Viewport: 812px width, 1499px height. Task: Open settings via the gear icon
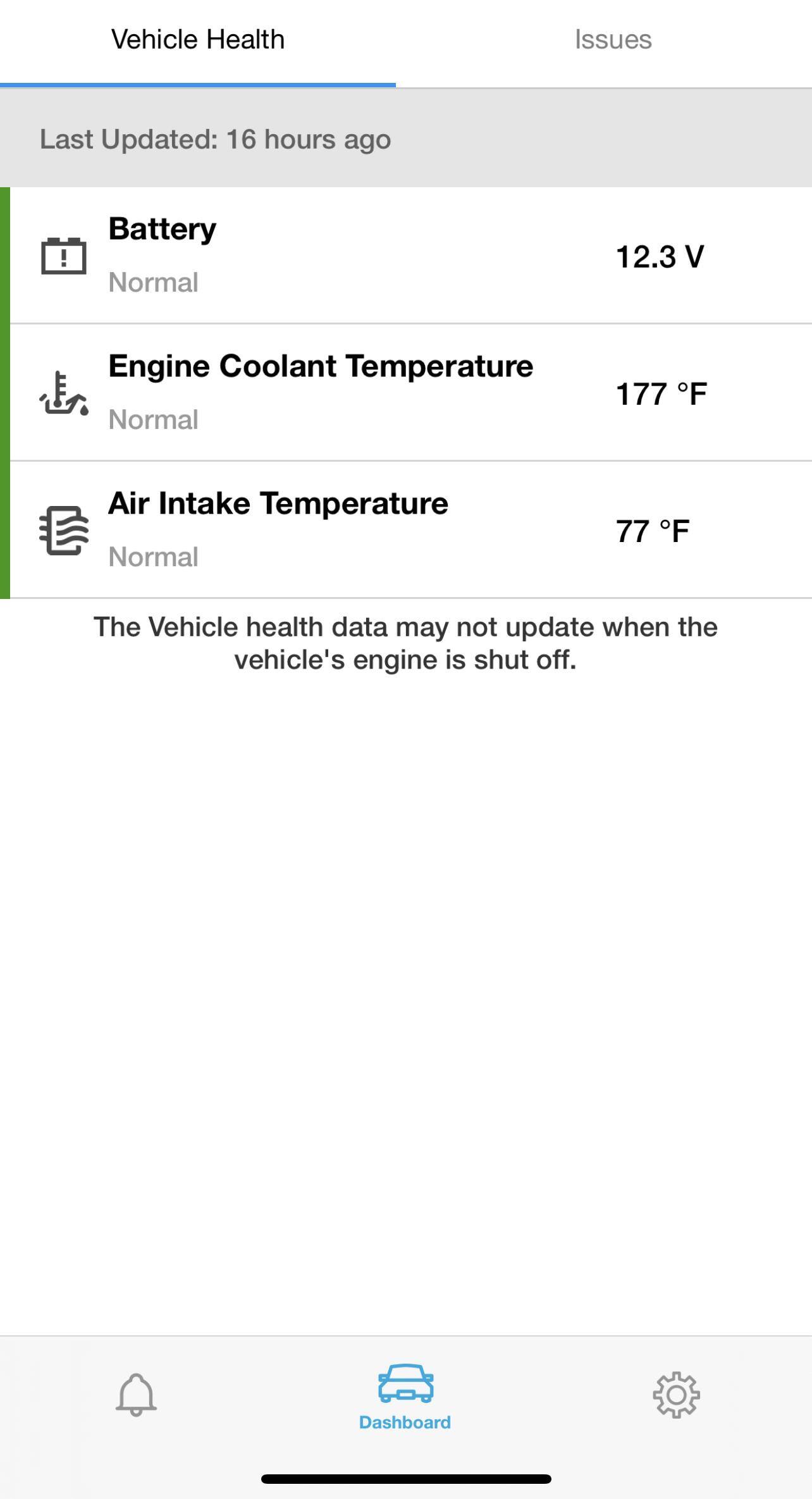(x=676, y=1394)
